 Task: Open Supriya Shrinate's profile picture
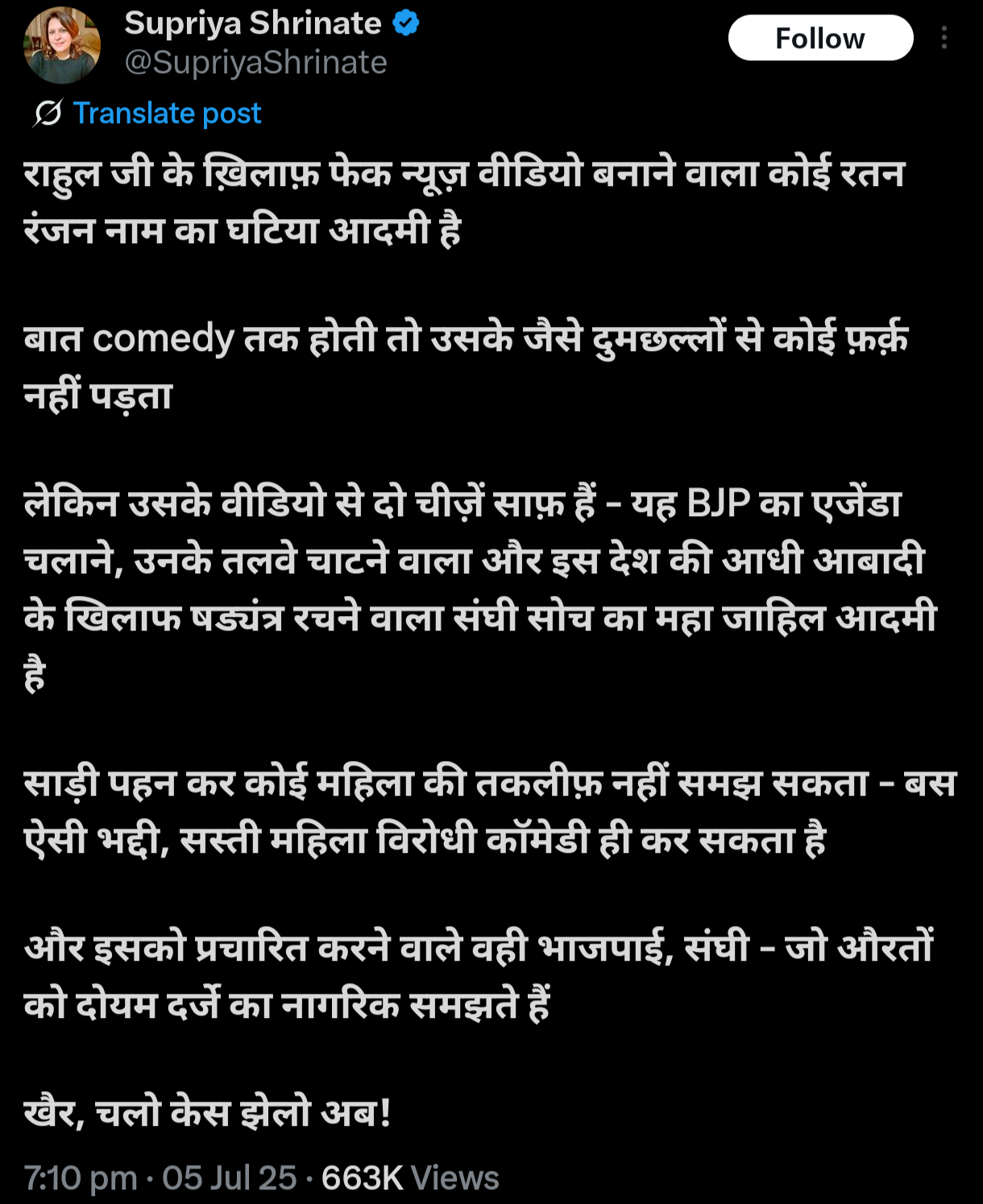tap(62, 46)
